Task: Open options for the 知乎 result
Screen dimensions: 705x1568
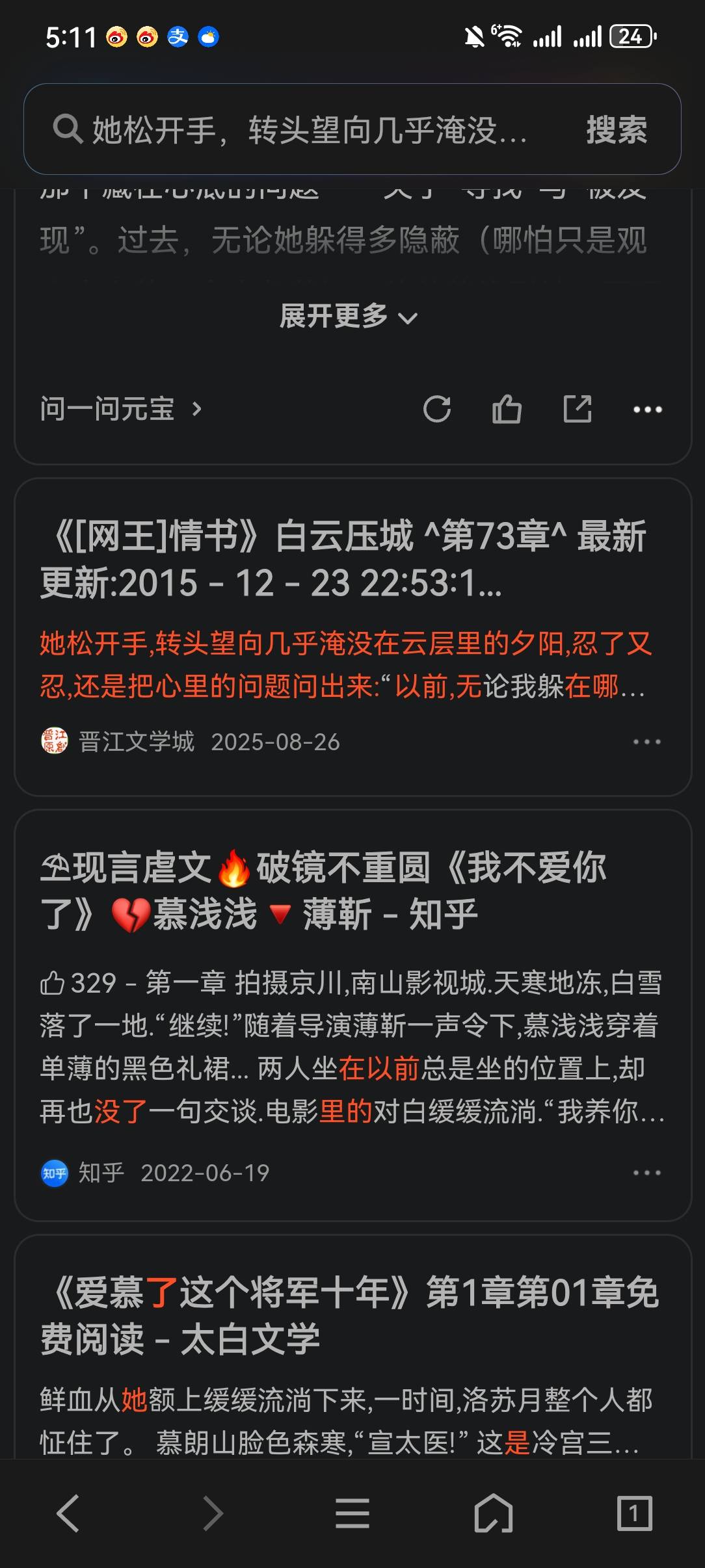Action: click(646, 1173)
